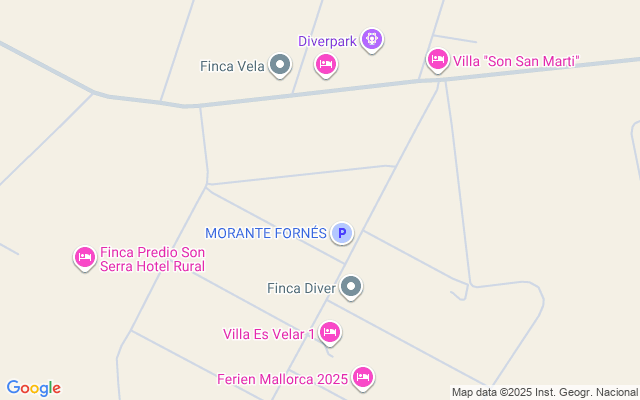
Task: Select the Finca Vela location pin
Action: (281, 66)
